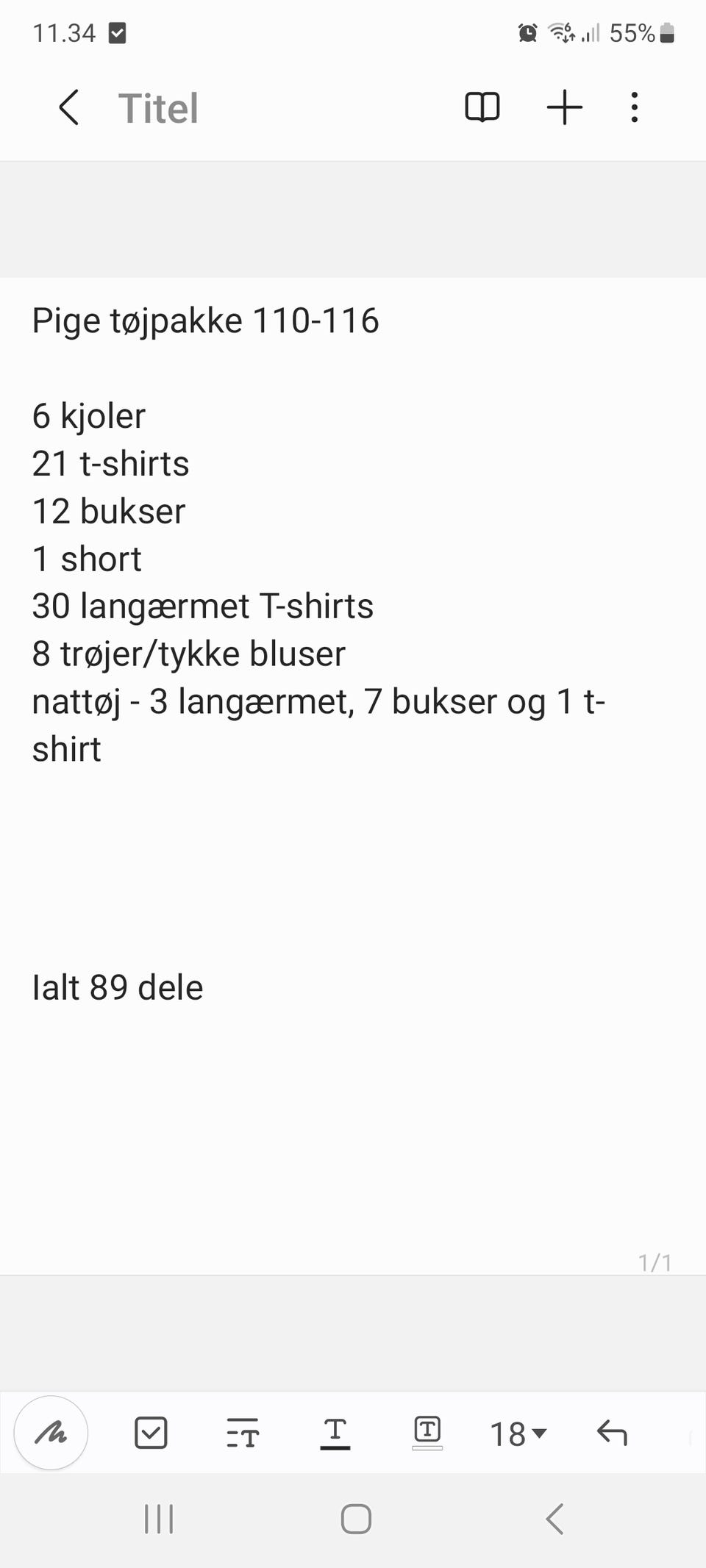Switch to reading mode with the book icon
Image resolution: width=706 pixels, height=1568 pixels.
pos(482,107)
